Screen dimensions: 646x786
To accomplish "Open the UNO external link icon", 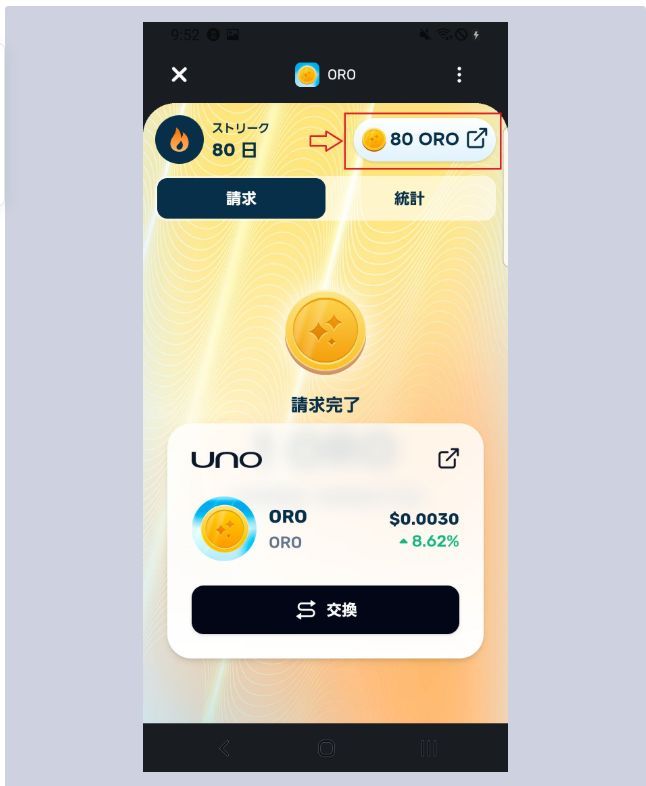I will click(449, 458).
